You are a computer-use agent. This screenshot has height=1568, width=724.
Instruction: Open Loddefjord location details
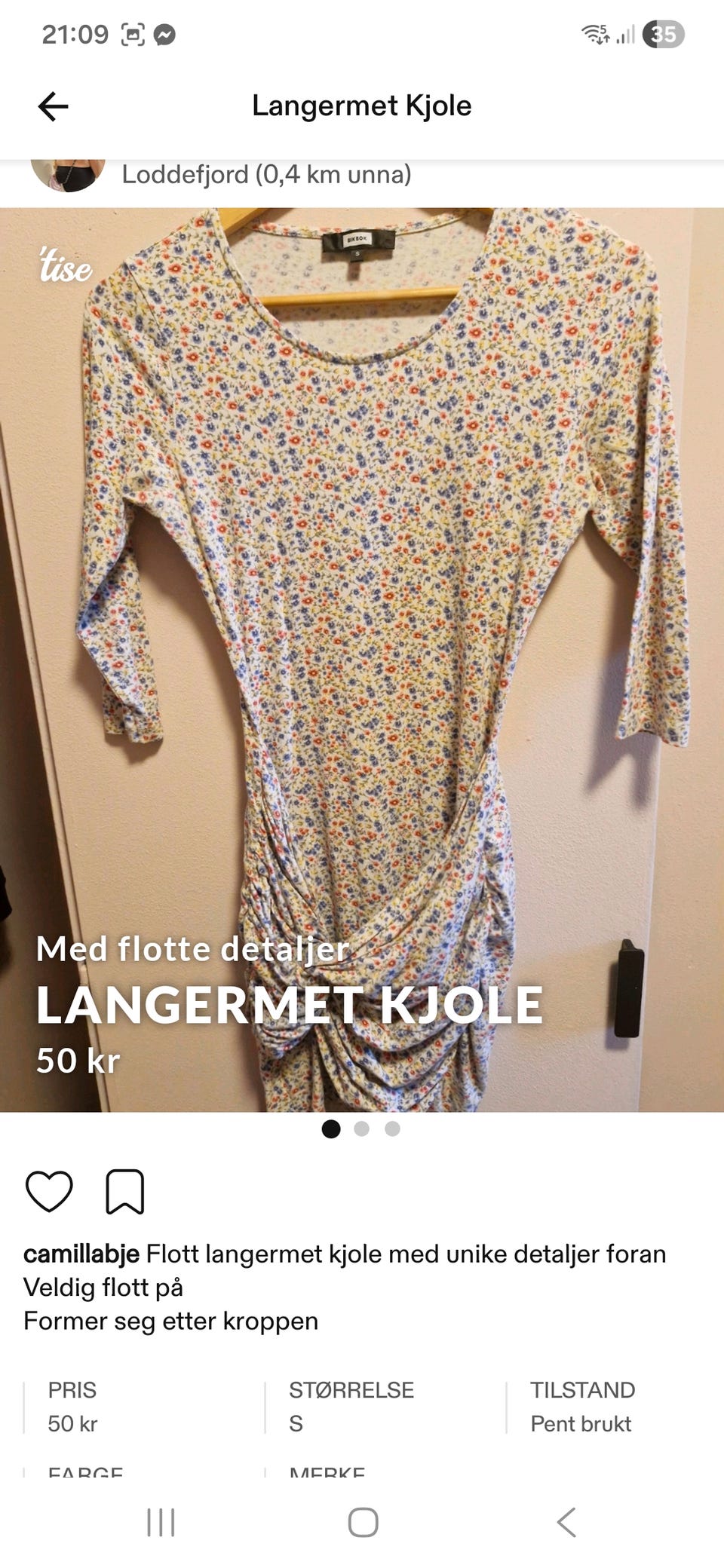point(265,175)
